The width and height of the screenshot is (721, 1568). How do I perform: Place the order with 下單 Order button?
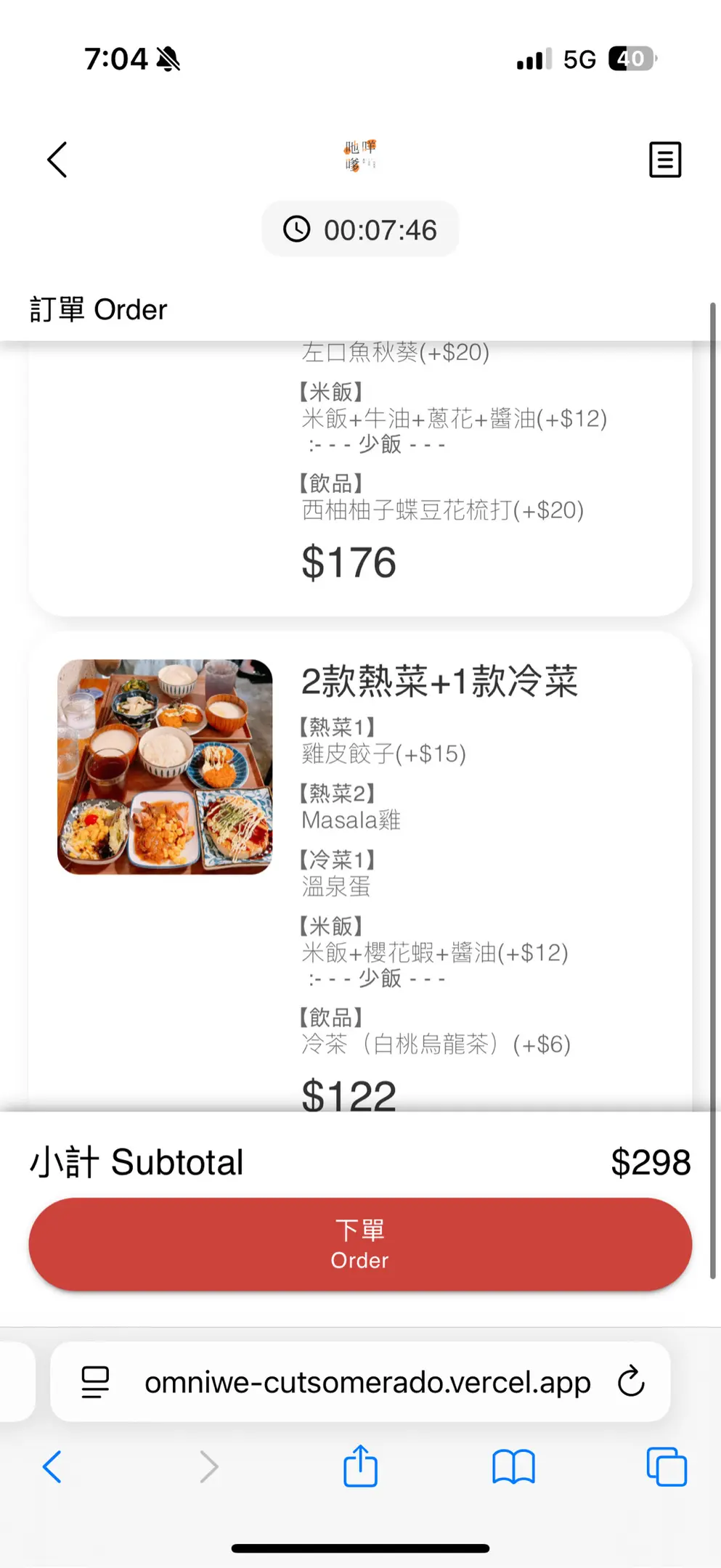(360, 1244)
